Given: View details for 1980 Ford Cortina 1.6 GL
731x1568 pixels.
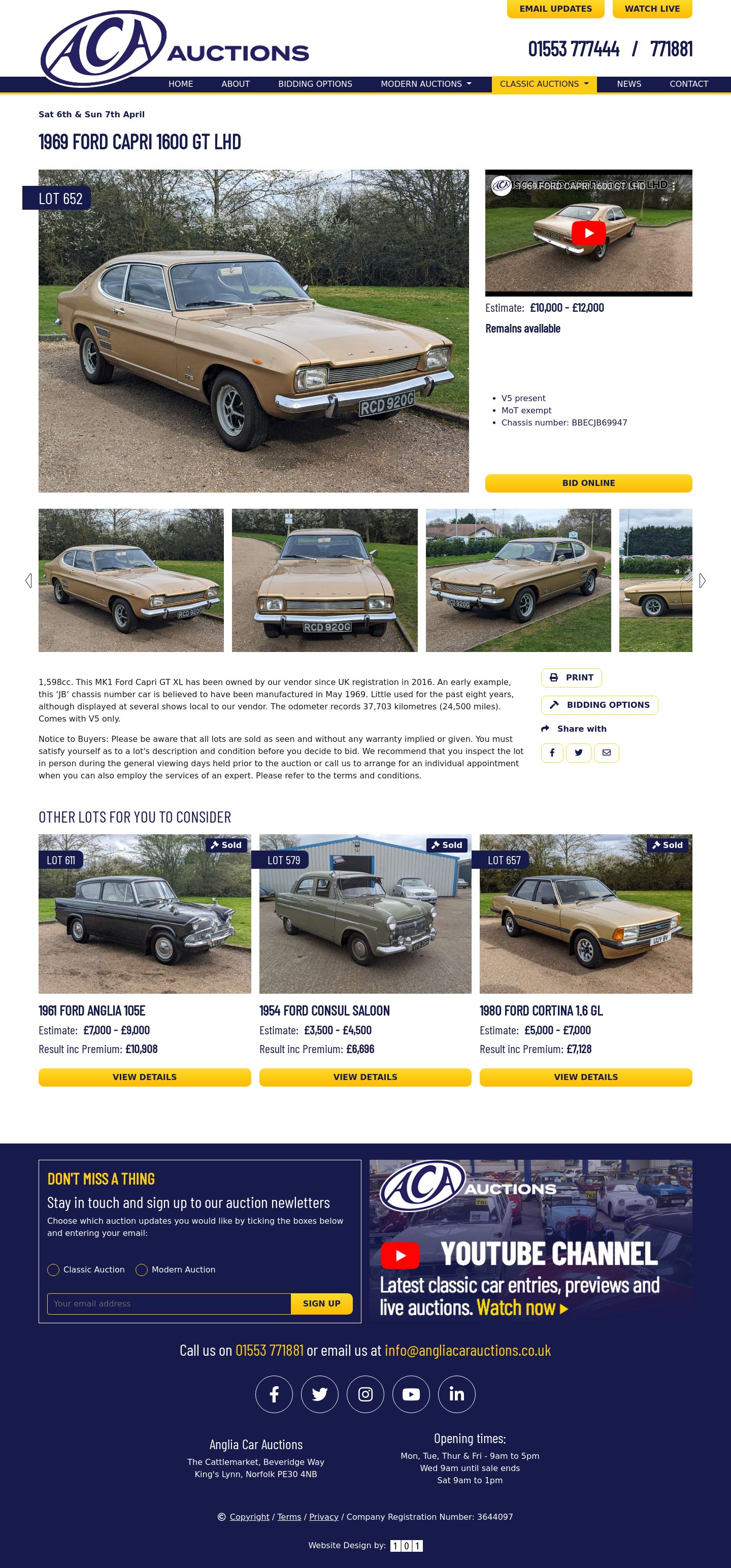Looking at the screenshot, I should click(x=585, y=1077).
